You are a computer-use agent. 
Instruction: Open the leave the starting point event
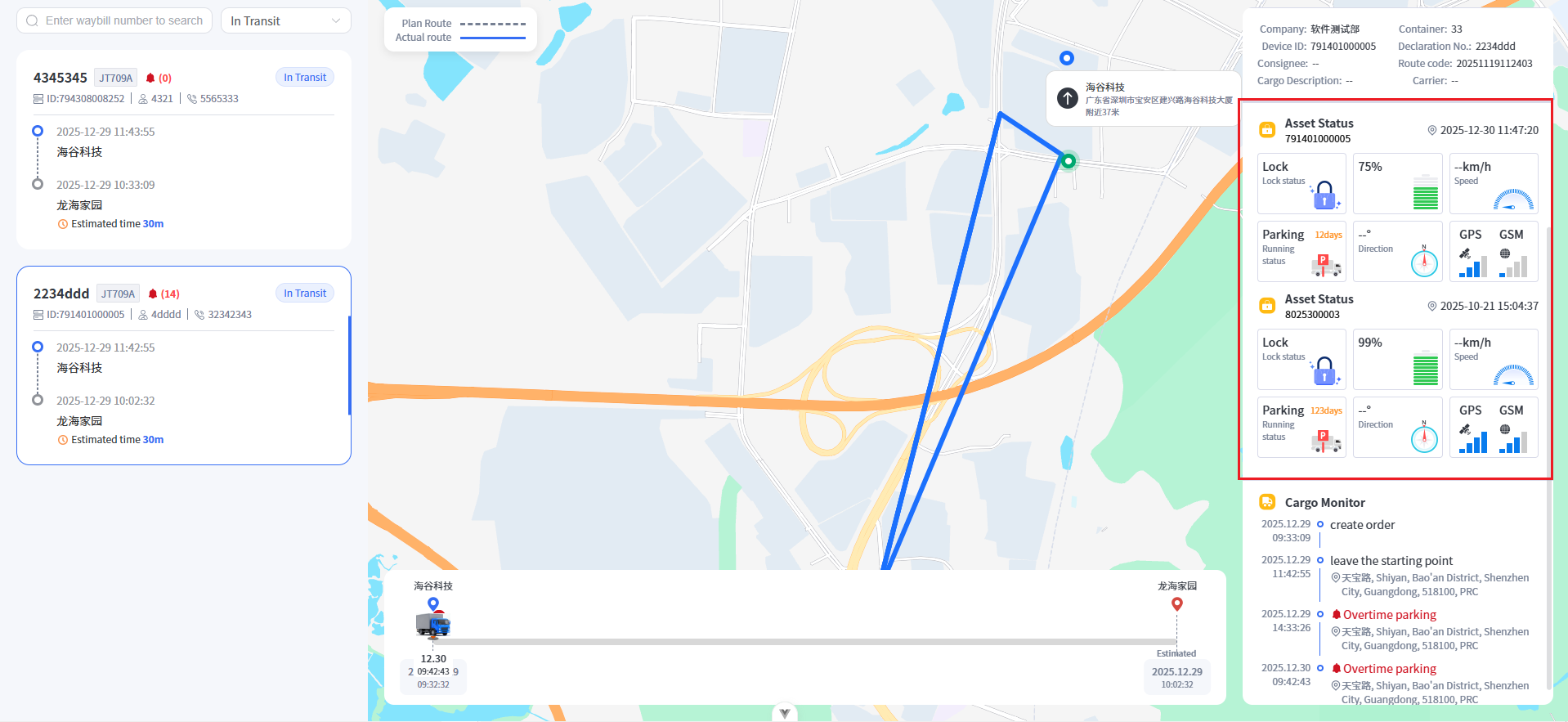pos(1391,561)
